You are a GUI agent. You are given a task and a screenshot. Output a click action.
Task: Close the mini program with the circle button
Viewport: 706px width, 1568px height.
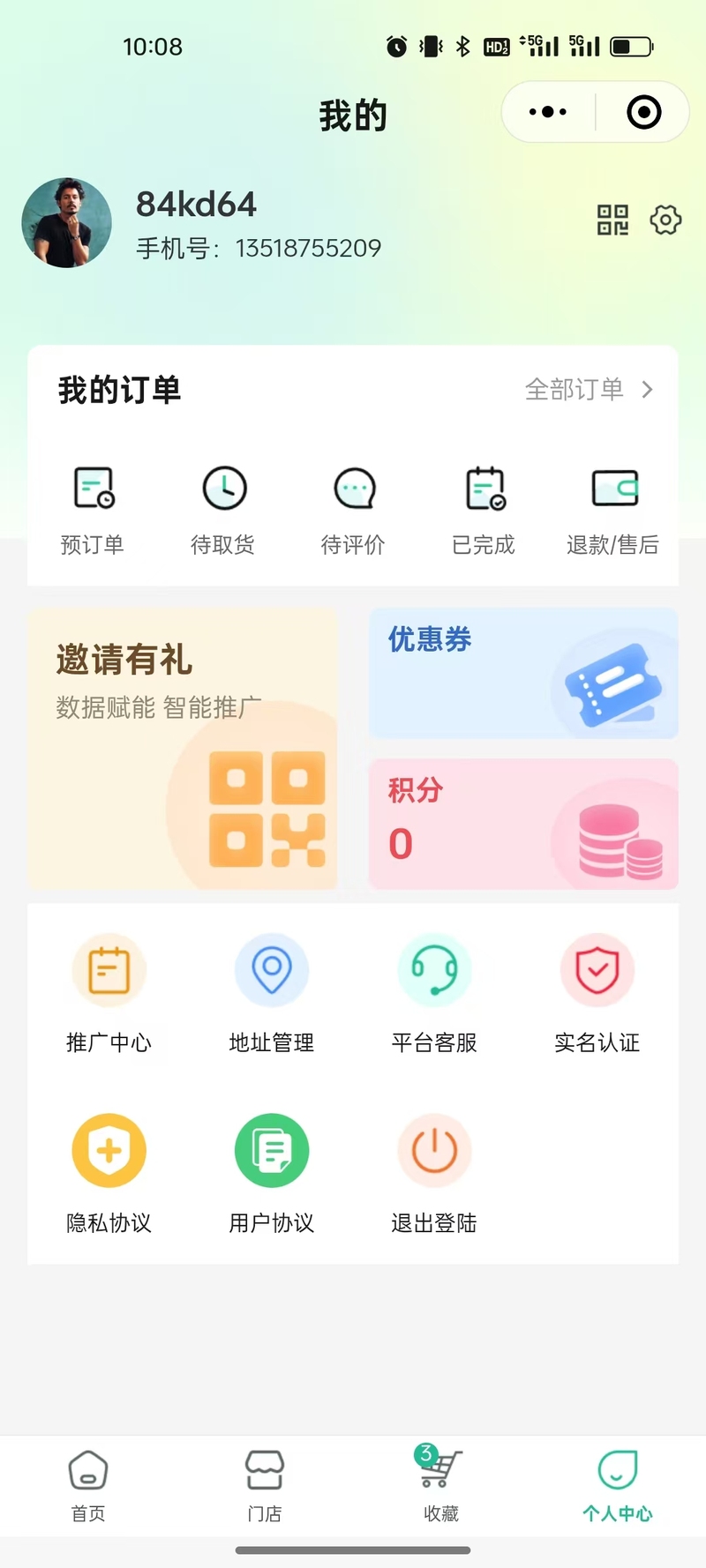(x=643, y=112)
